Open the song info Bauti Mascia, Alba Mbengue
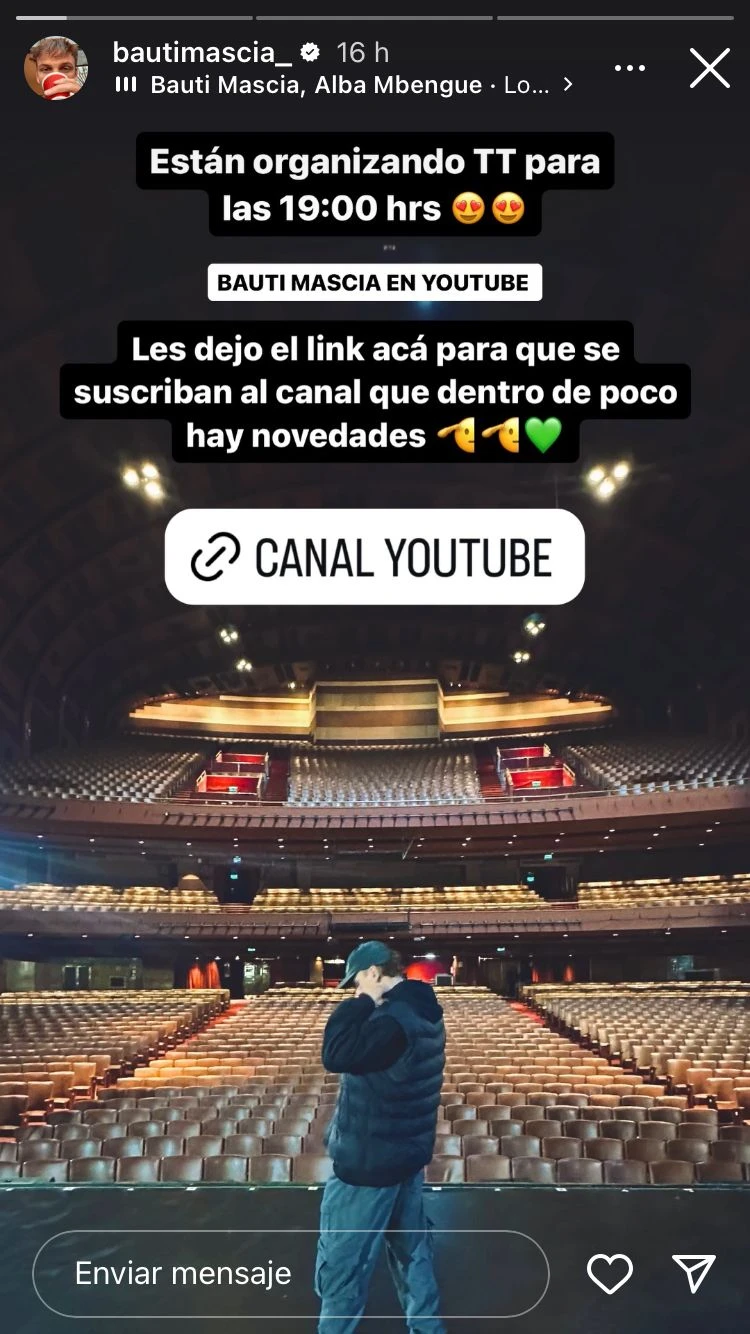The image size is (750, 1334). pyautogui.click(x=345, y=86)
